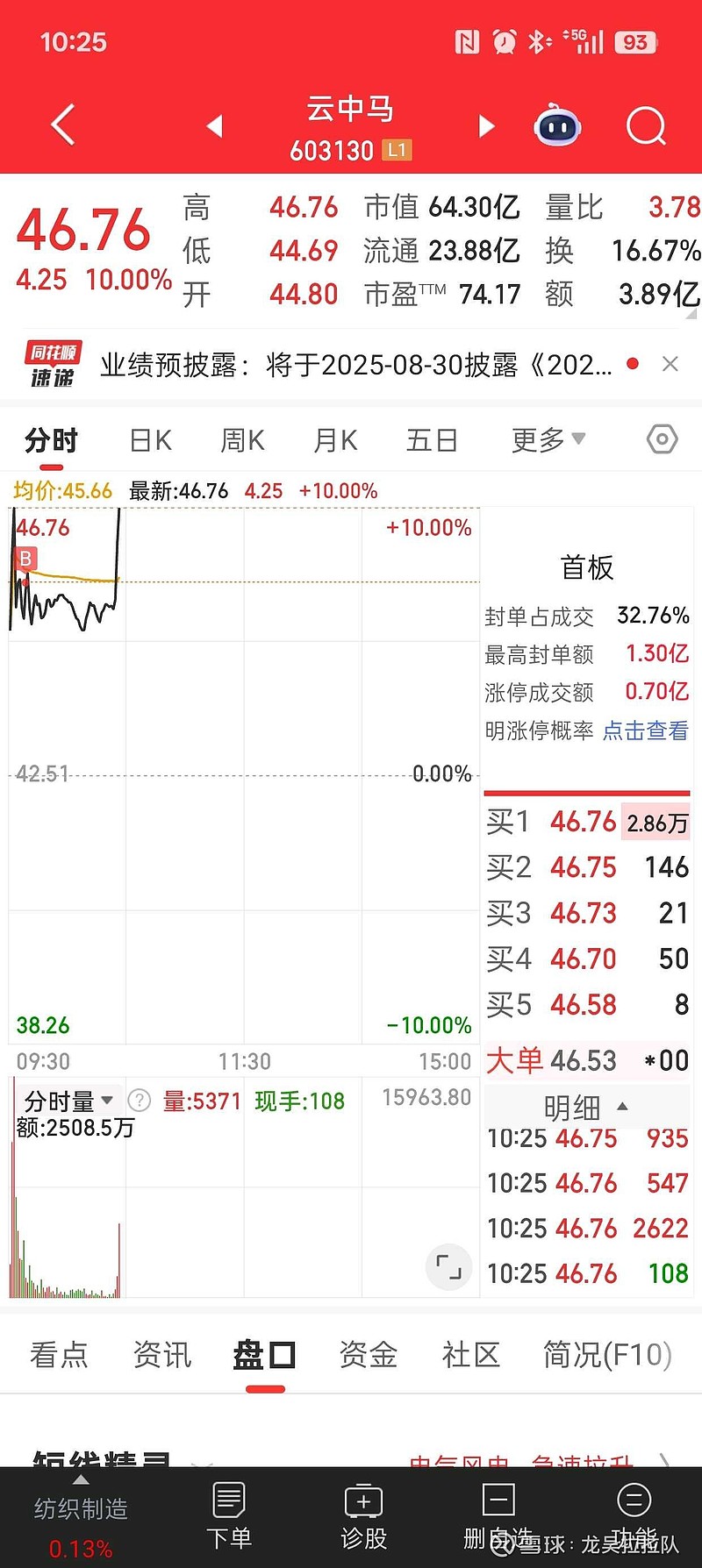
Task: Select the 月K chart tab
Action: pos(335,440)
